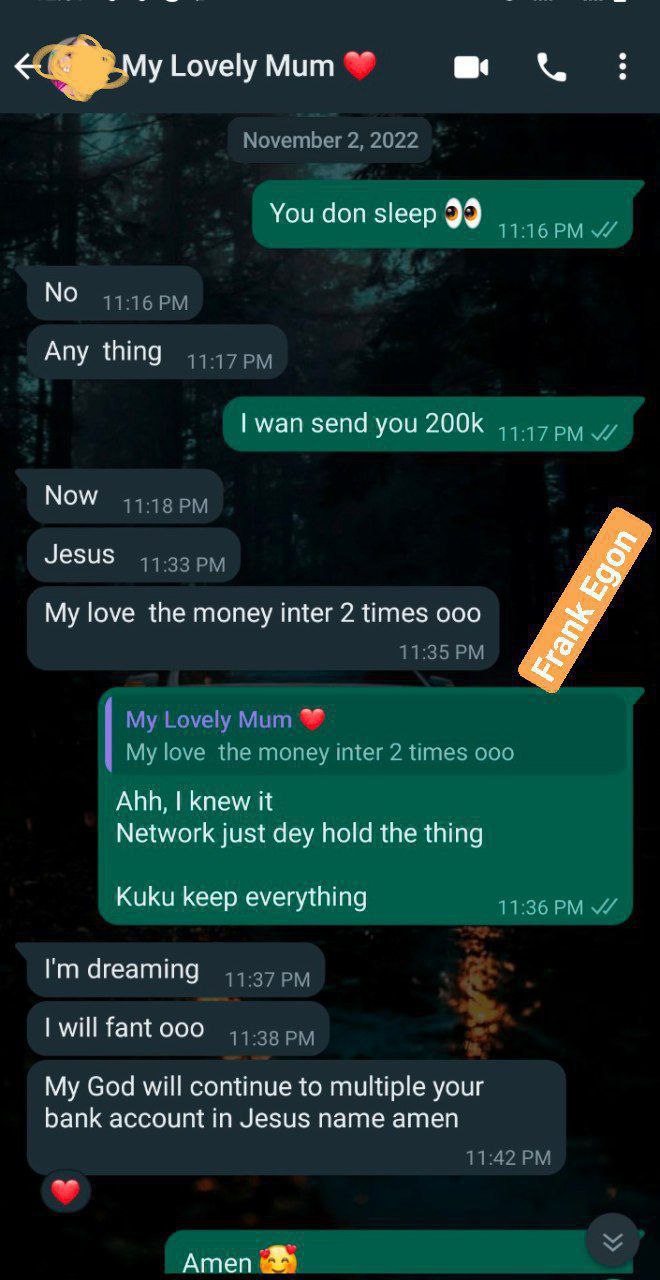Tap the quoted reply 'My love the money inter'

366,735
